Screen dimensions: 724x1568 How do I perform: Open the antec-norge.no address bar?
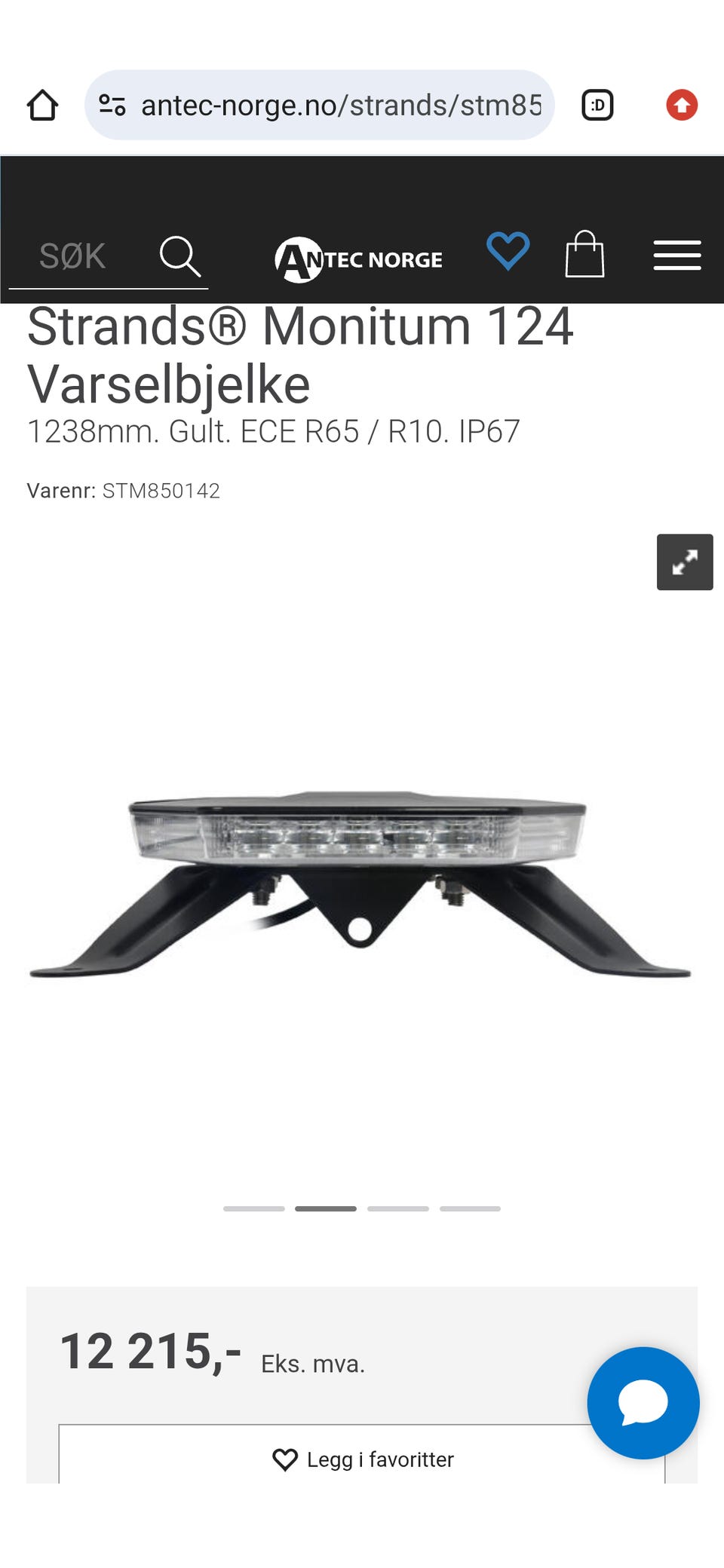point(320,105)
